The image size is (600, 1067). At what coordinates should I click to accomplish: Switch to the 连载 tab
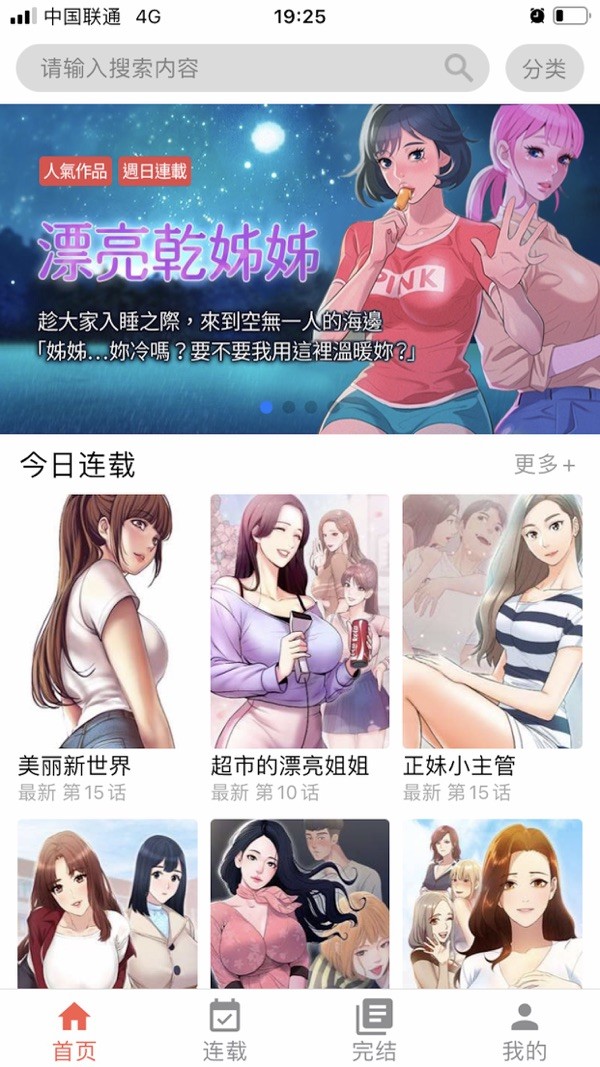[x=225, y=1030]
